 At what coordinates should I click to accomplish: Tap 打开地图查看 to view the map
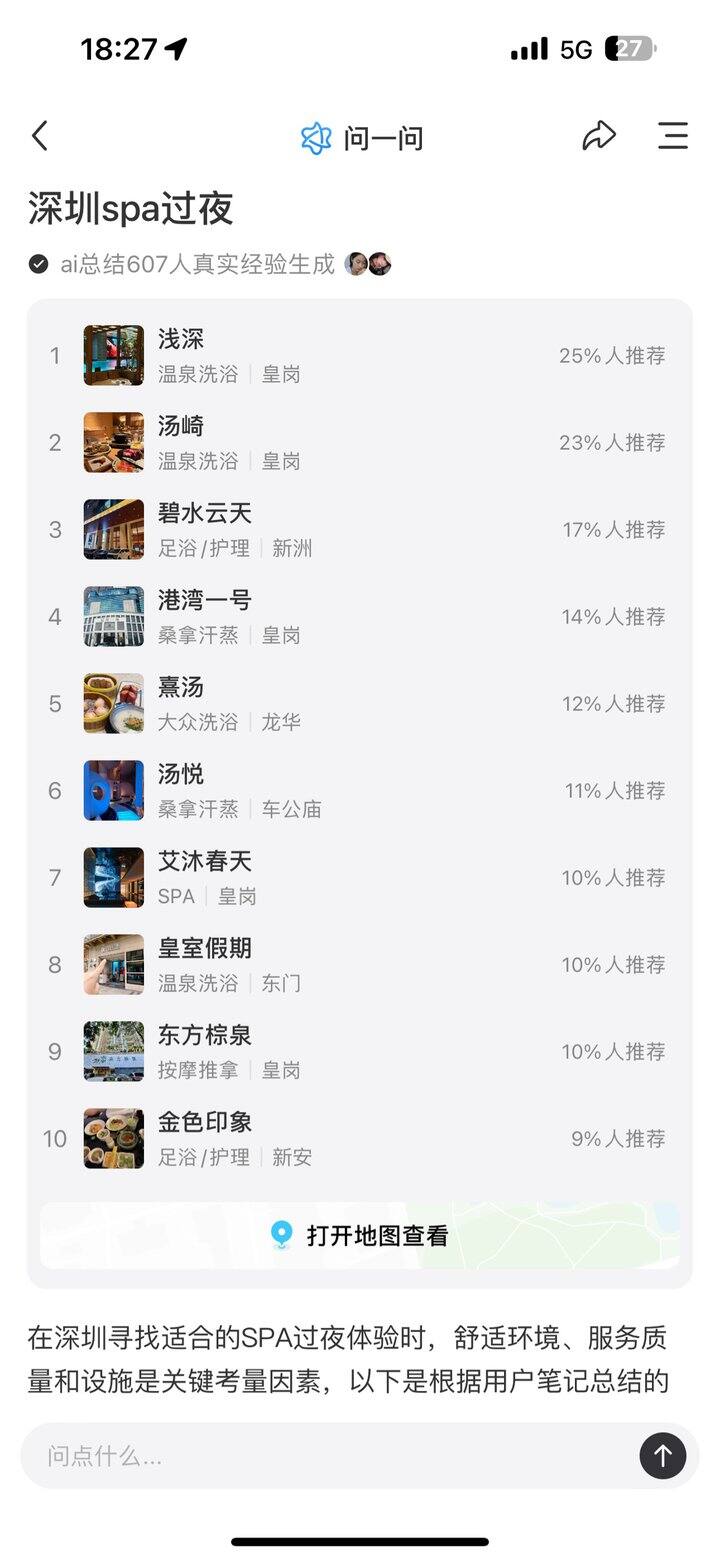(x=360, y=1236)
